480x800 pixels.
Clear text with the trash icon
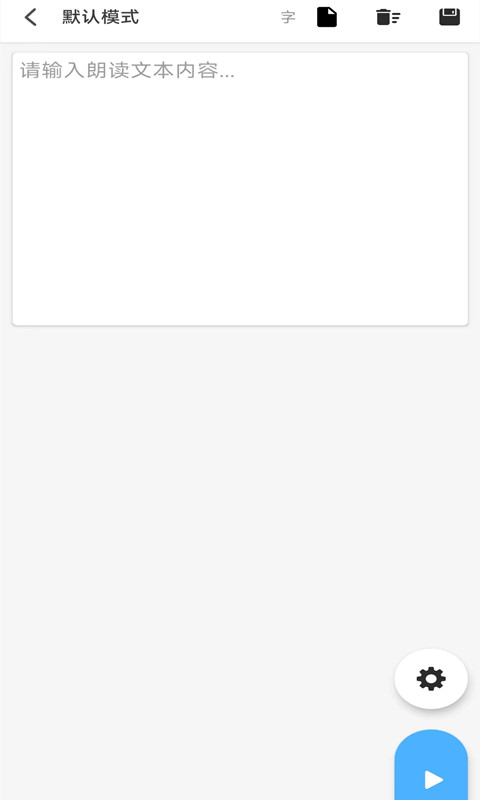point(388,17)
